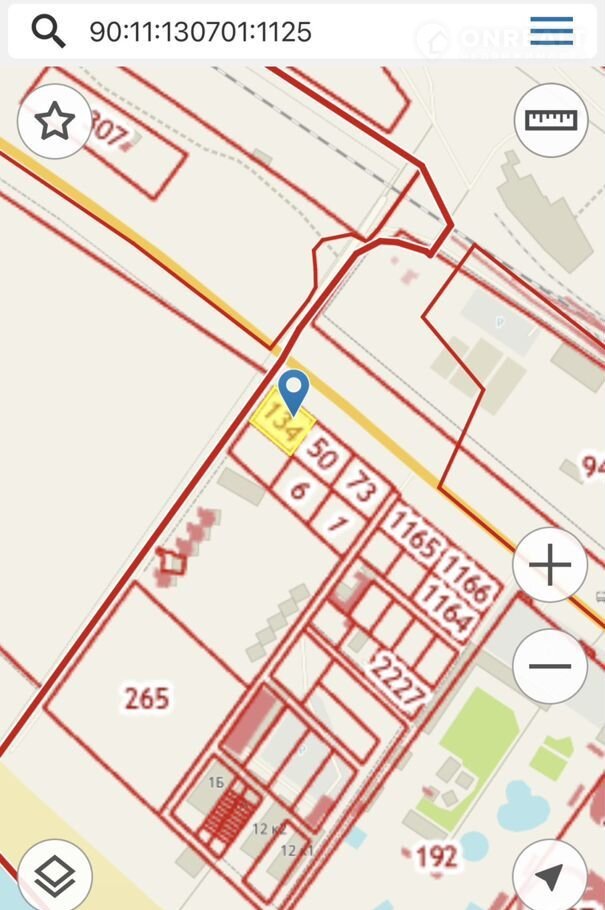Open map layers selector
Screen dimensions: 605x910
pyautogui.click(x=55, y=876)
